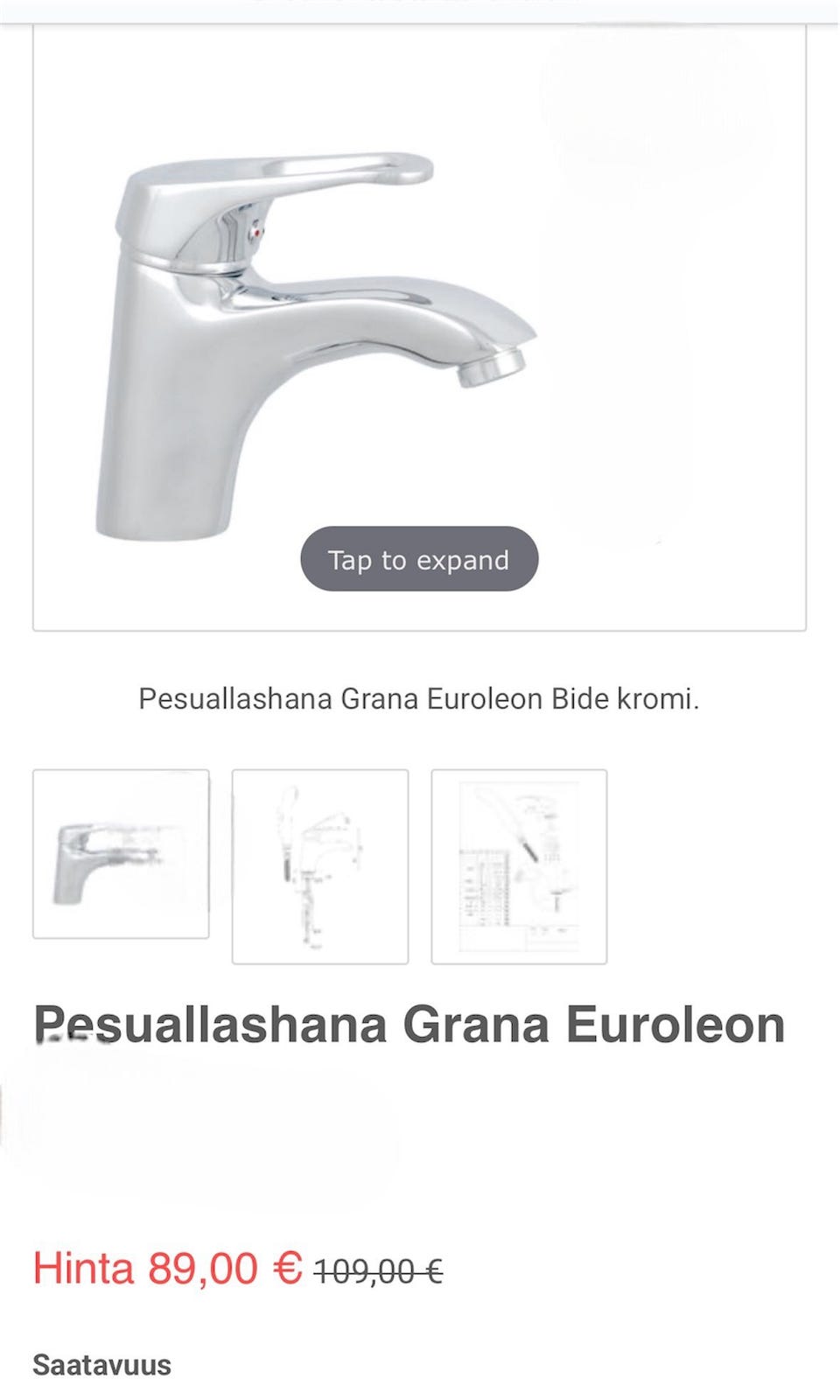Tap to expand the main faucet image
Screen dimensions: 840x1400
[x=419, y=559]
